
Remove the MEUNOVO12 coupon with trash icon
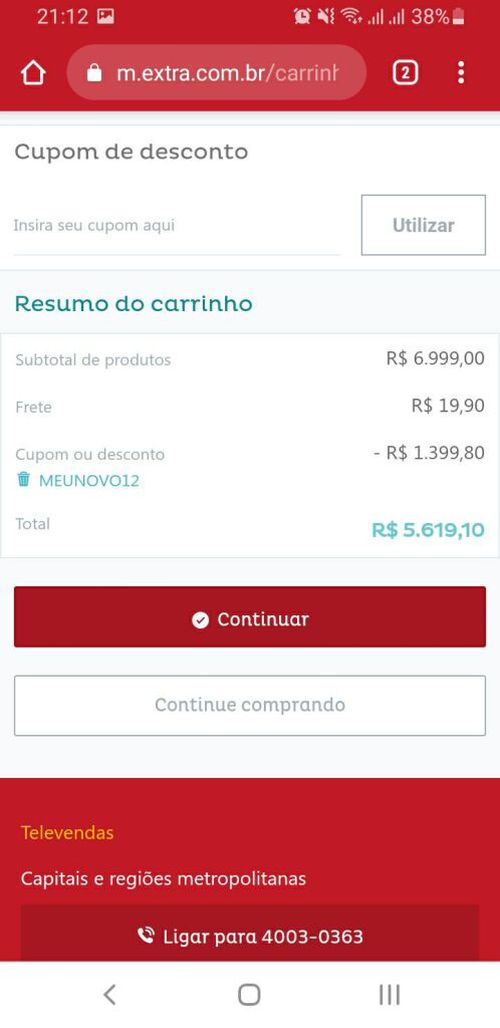[24, 479]
